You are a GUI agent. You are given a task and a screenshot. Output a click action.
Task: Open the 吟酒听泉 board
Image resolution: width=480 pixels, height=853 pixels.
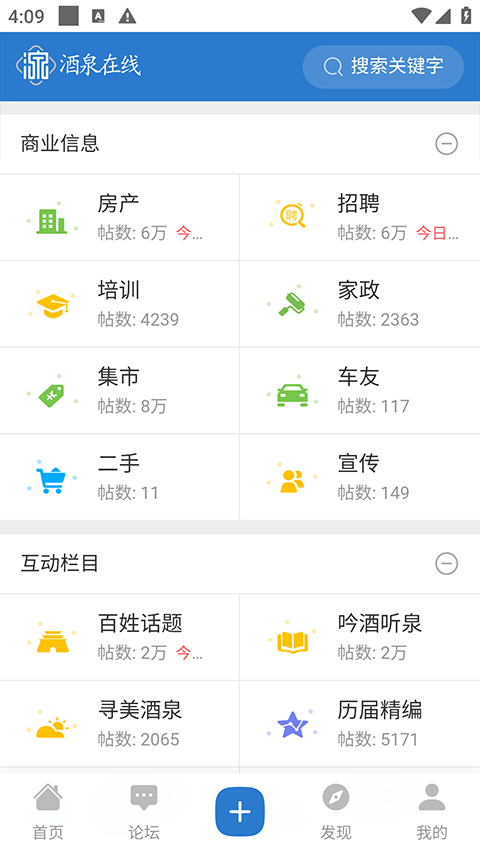pyautogui.click(x=360, y=637)
